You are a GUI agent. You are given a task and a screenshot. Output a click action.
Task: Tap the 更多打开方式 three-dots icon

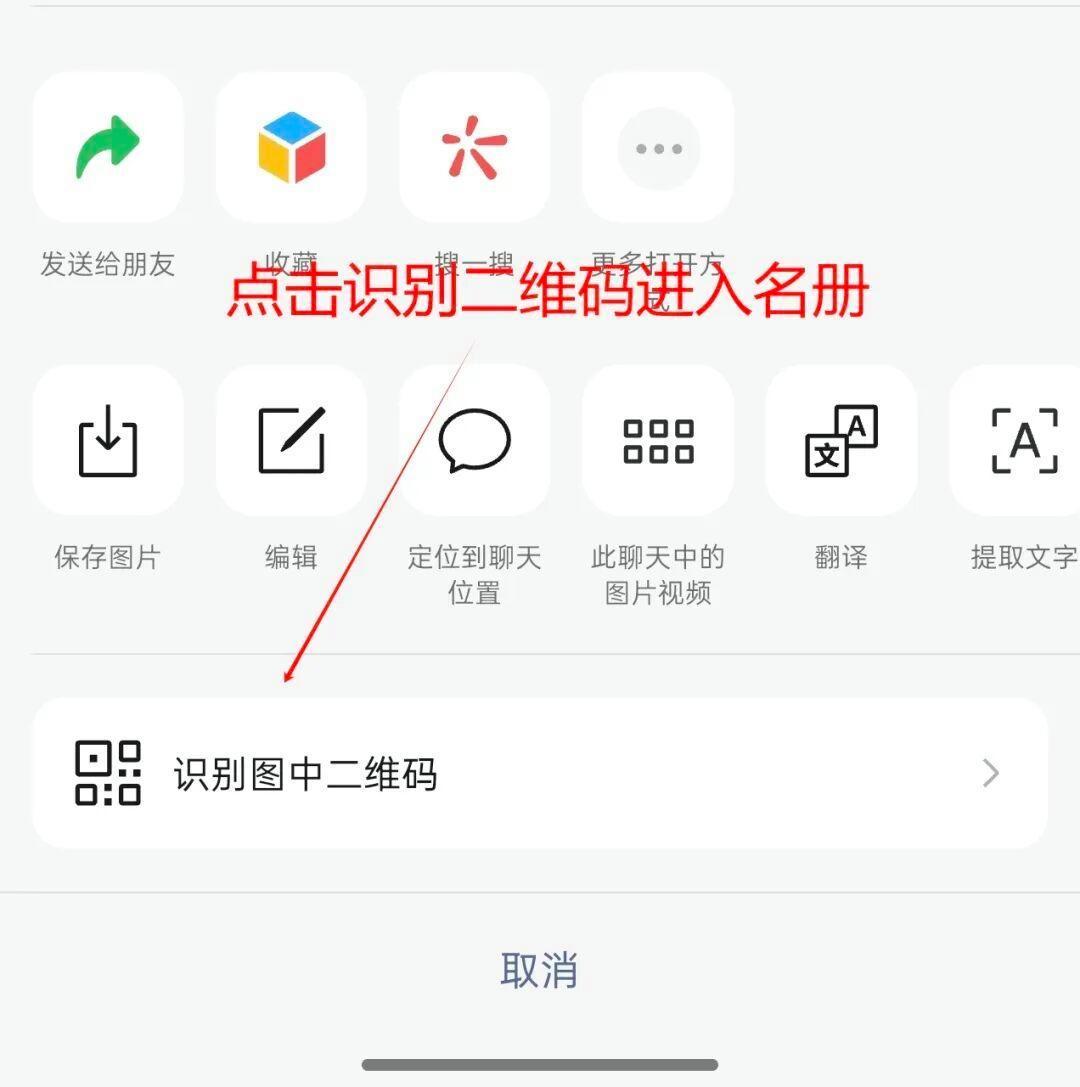(657, 148)
